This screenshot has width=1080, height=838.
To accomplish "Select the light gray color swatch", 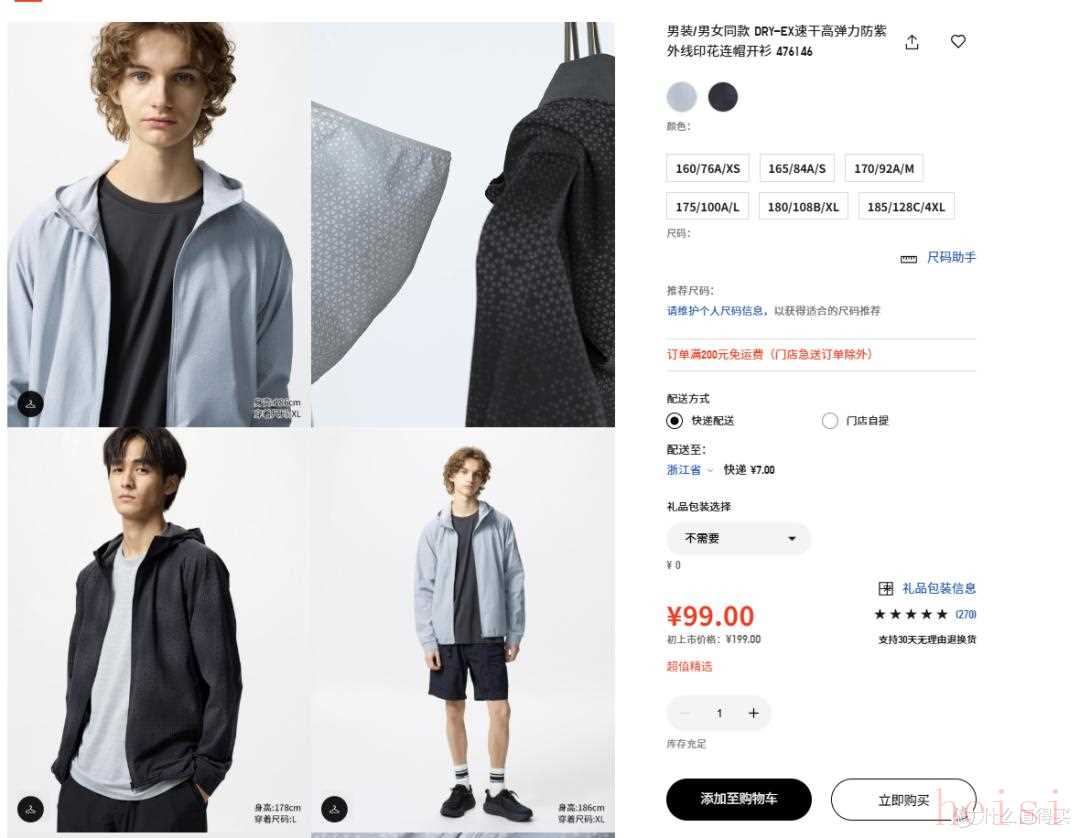I will (x=682, y=97).
